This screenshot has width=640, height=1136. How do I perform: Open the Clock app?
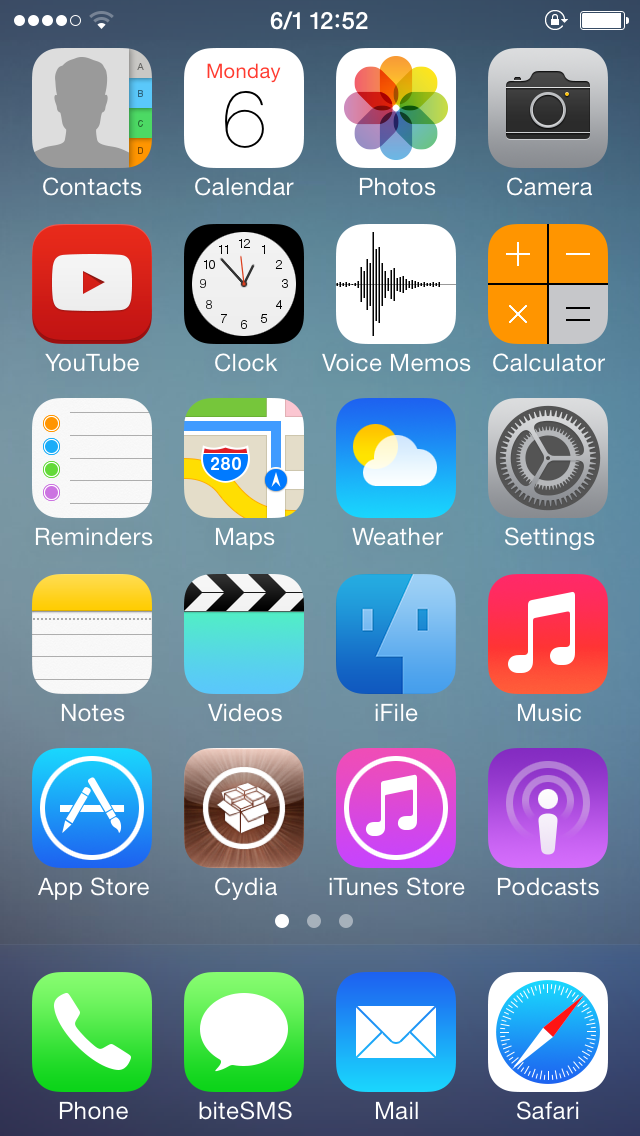click(244, 284)
